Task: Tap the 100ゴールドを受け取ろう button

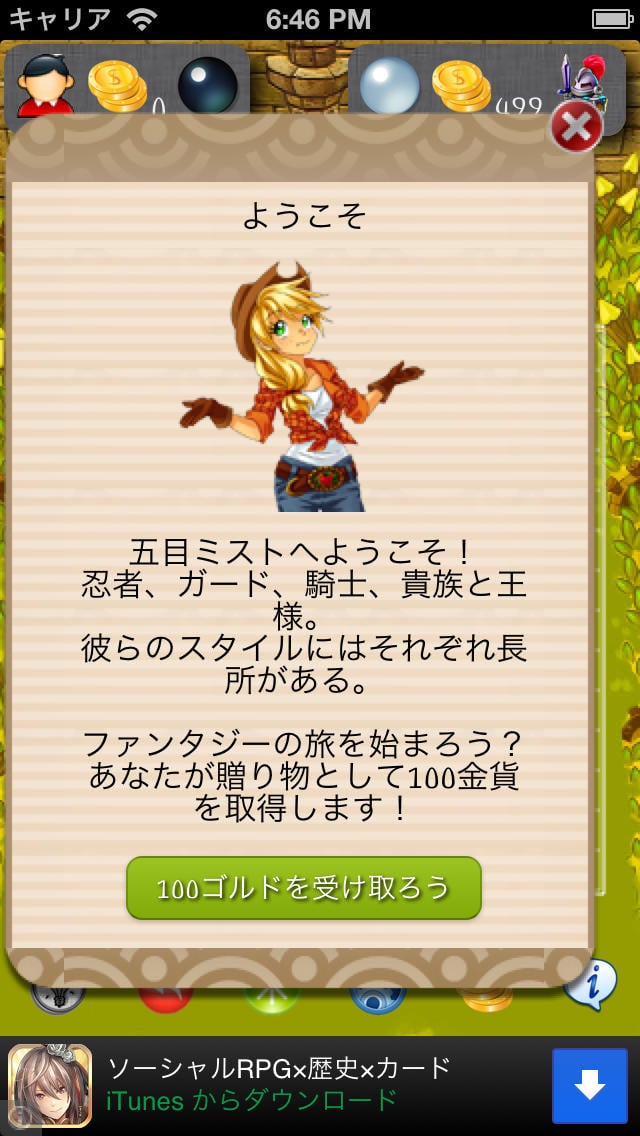Action: (304, 888)
